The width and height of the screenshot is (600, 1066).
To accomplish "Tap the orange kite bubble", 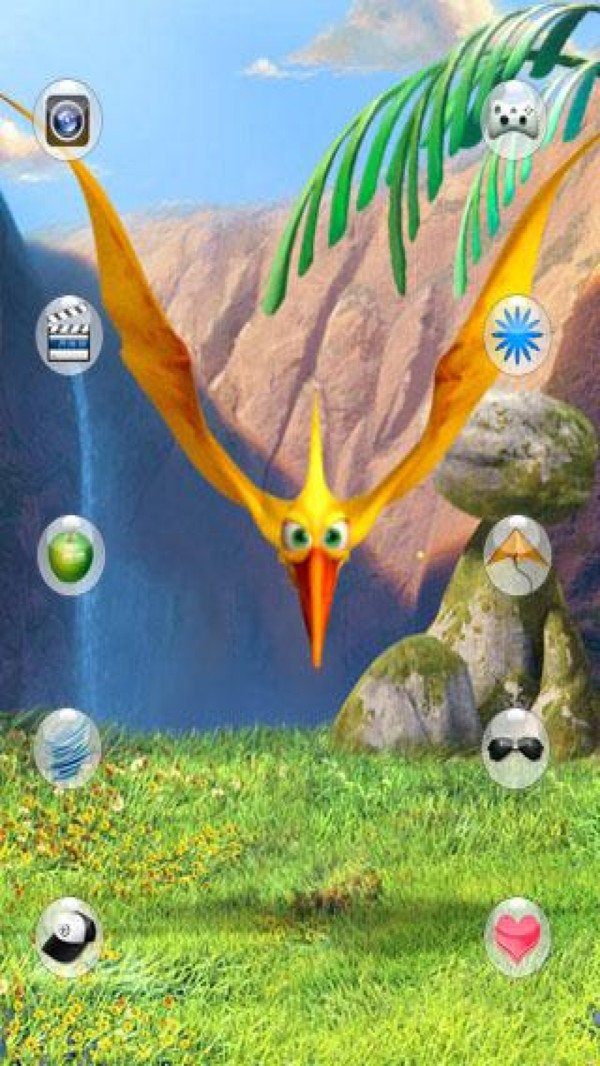I will [x=517, y=555].
